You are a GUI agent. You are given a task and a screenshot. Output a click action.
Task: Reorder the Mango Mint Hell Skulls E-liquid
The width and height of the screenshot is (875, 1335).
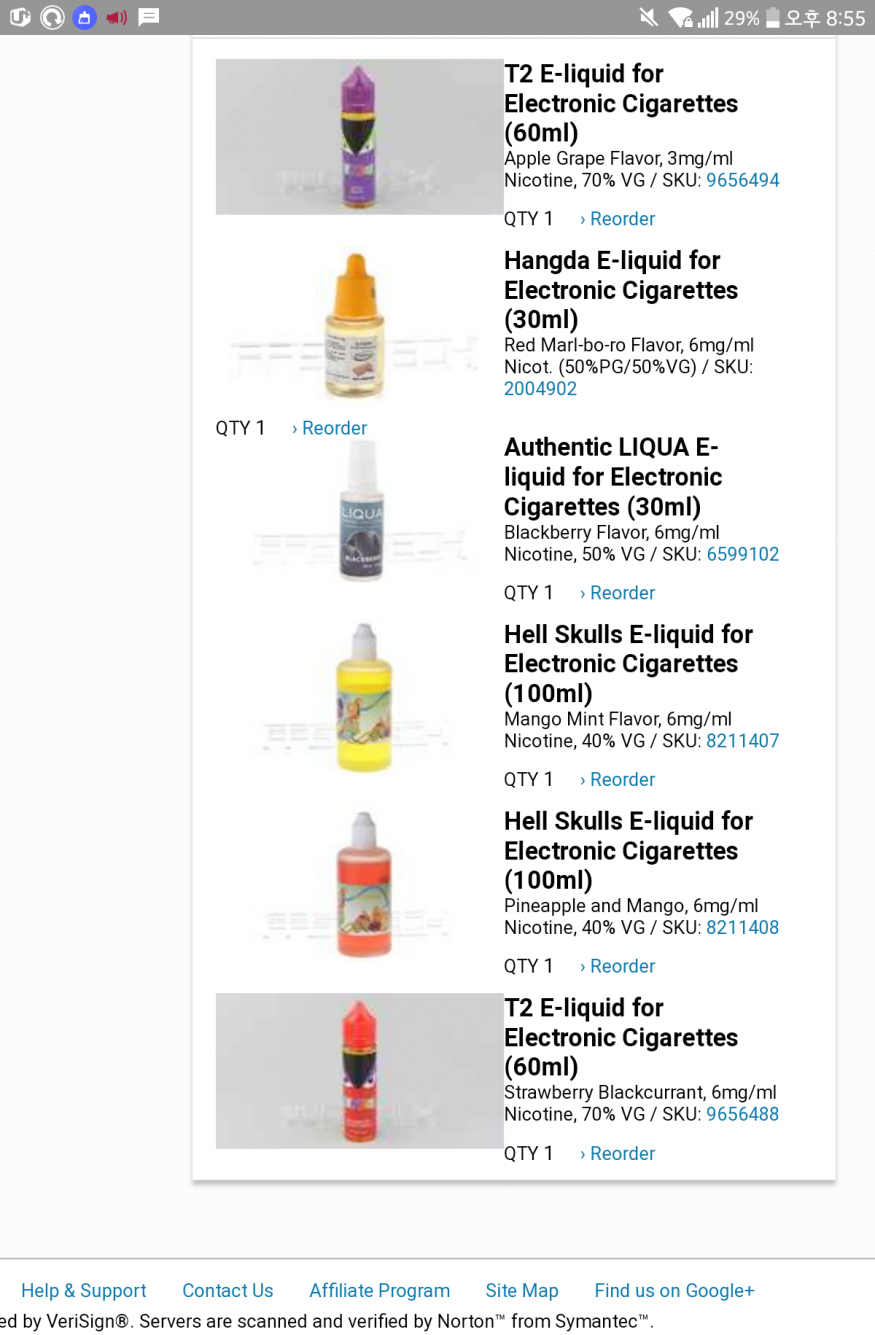tap(618, 780)
